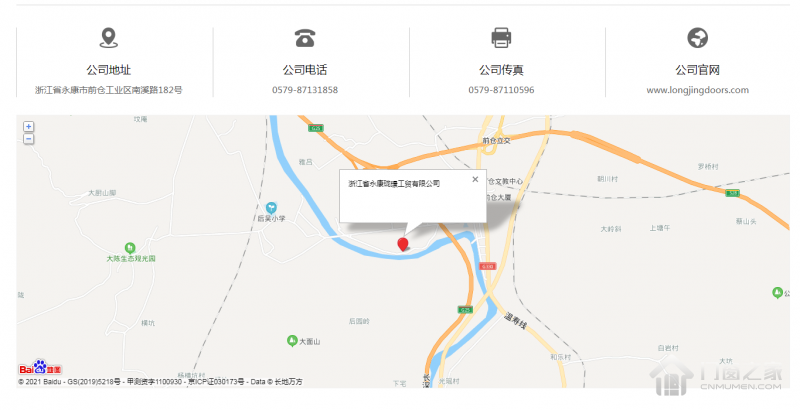
Task: Tap the red location marker
Action: [x=403, y=243]
